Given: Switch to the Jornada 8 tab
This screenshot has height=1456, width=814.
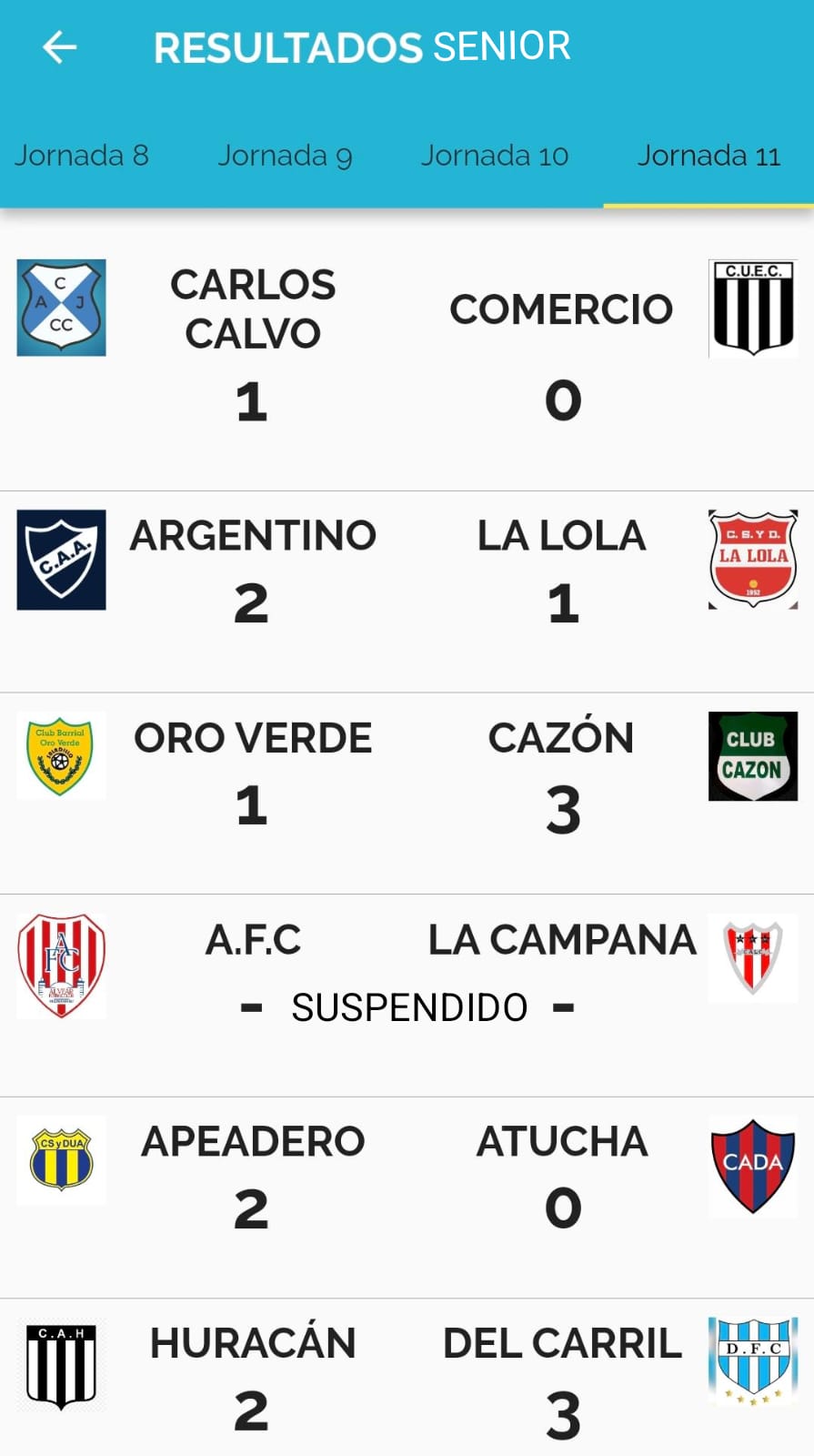Looking at the screenshot, I should click(82, 156).
